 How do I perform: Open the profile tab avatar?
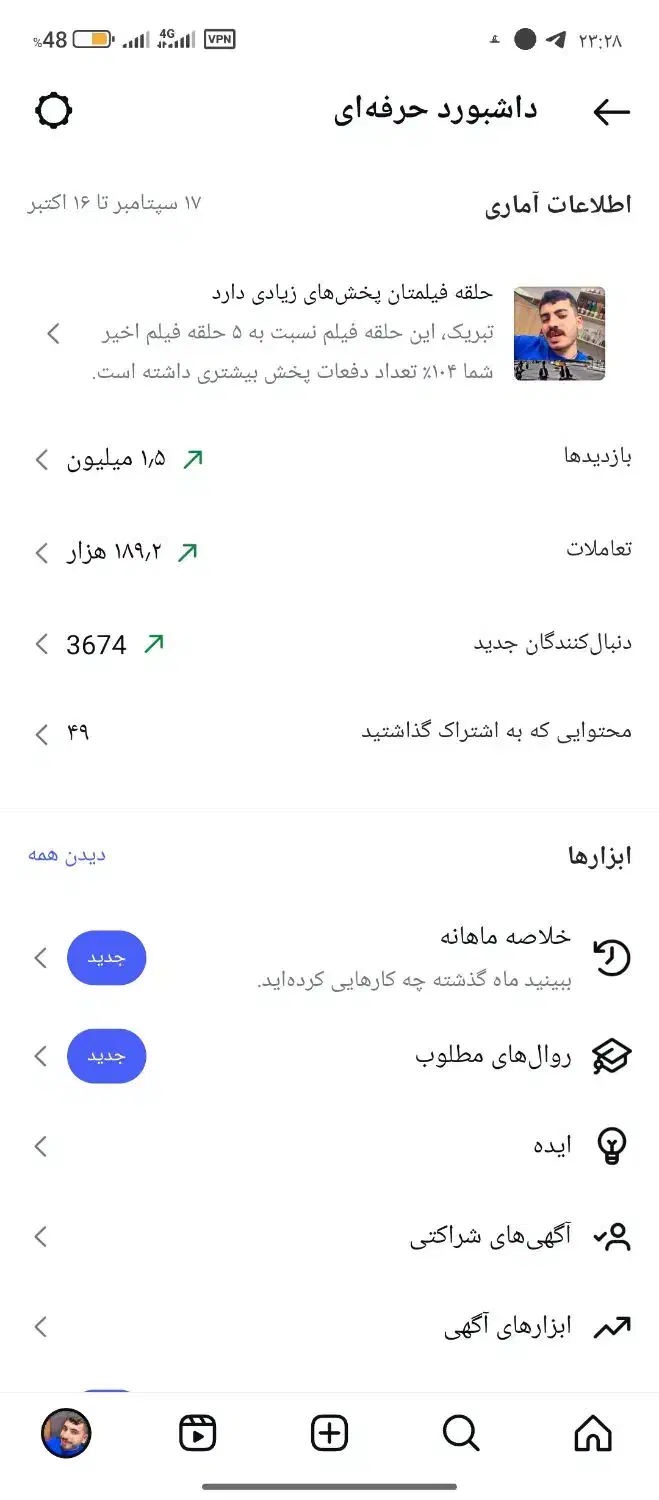[x=66, y=1435]
